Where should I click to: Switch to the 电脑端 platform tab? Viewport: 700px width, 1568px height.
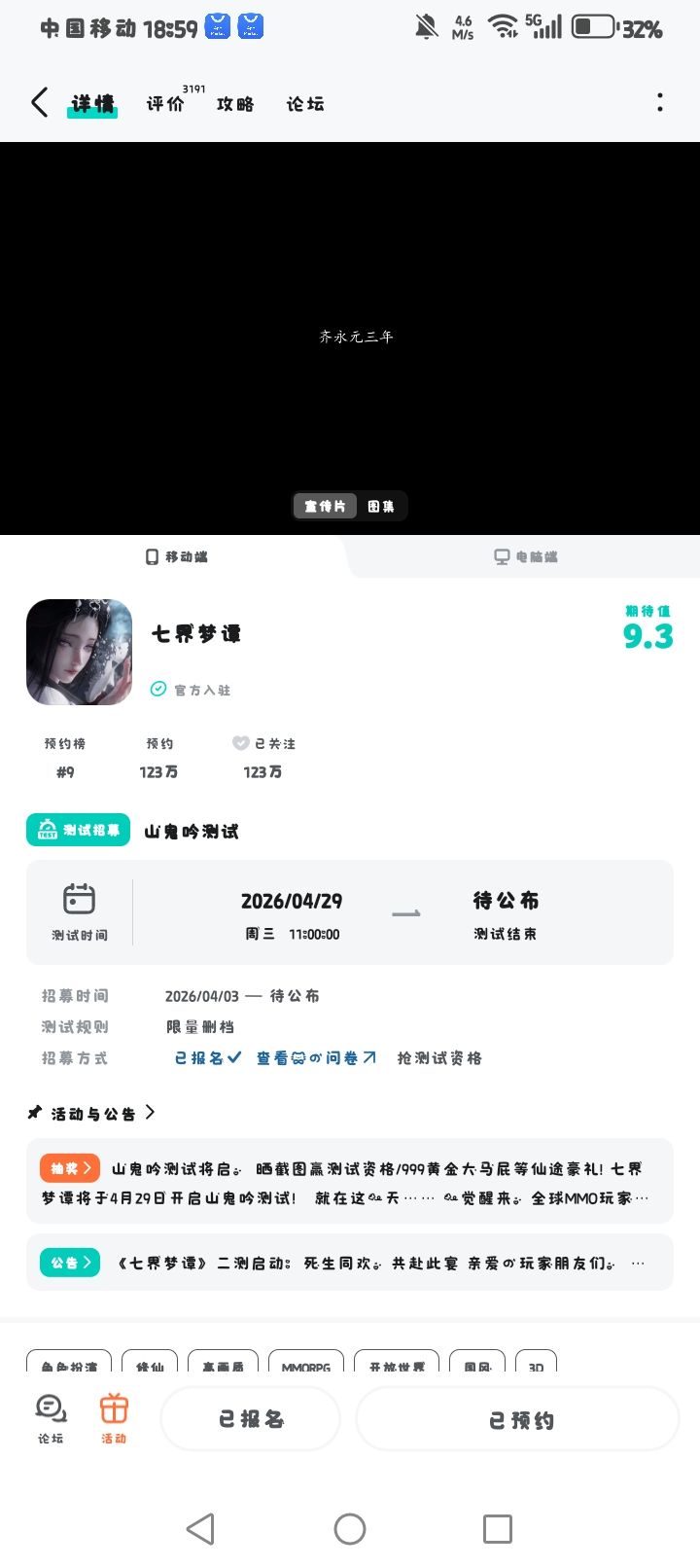click(x=526, y=556)
